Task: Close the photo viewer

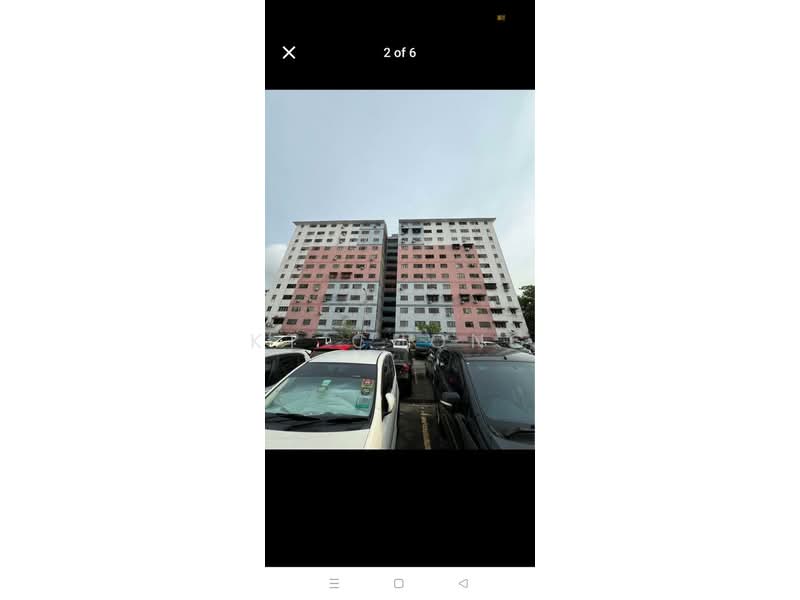Action: [289, 53]
